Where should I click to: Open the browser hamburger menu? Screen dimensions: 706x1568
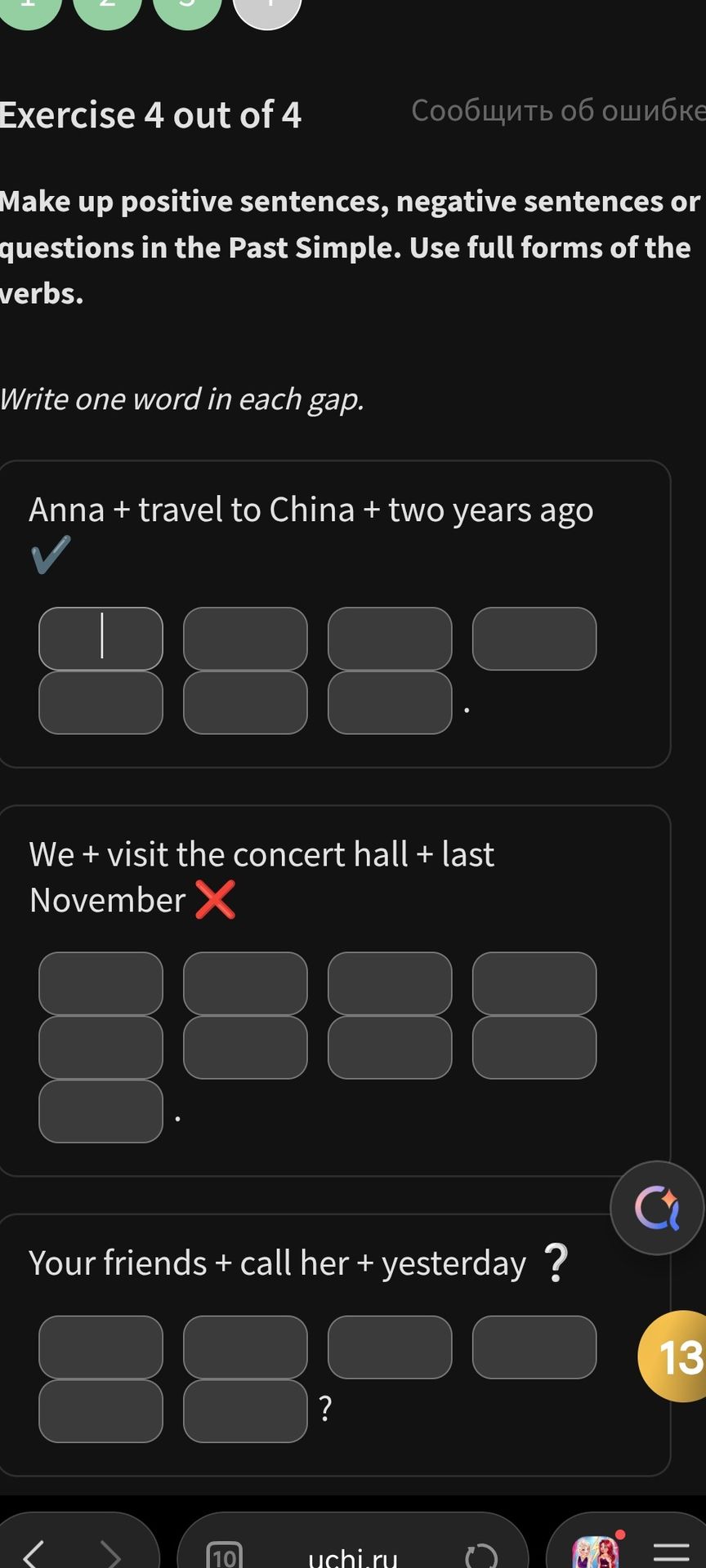tap(671, 1552)
